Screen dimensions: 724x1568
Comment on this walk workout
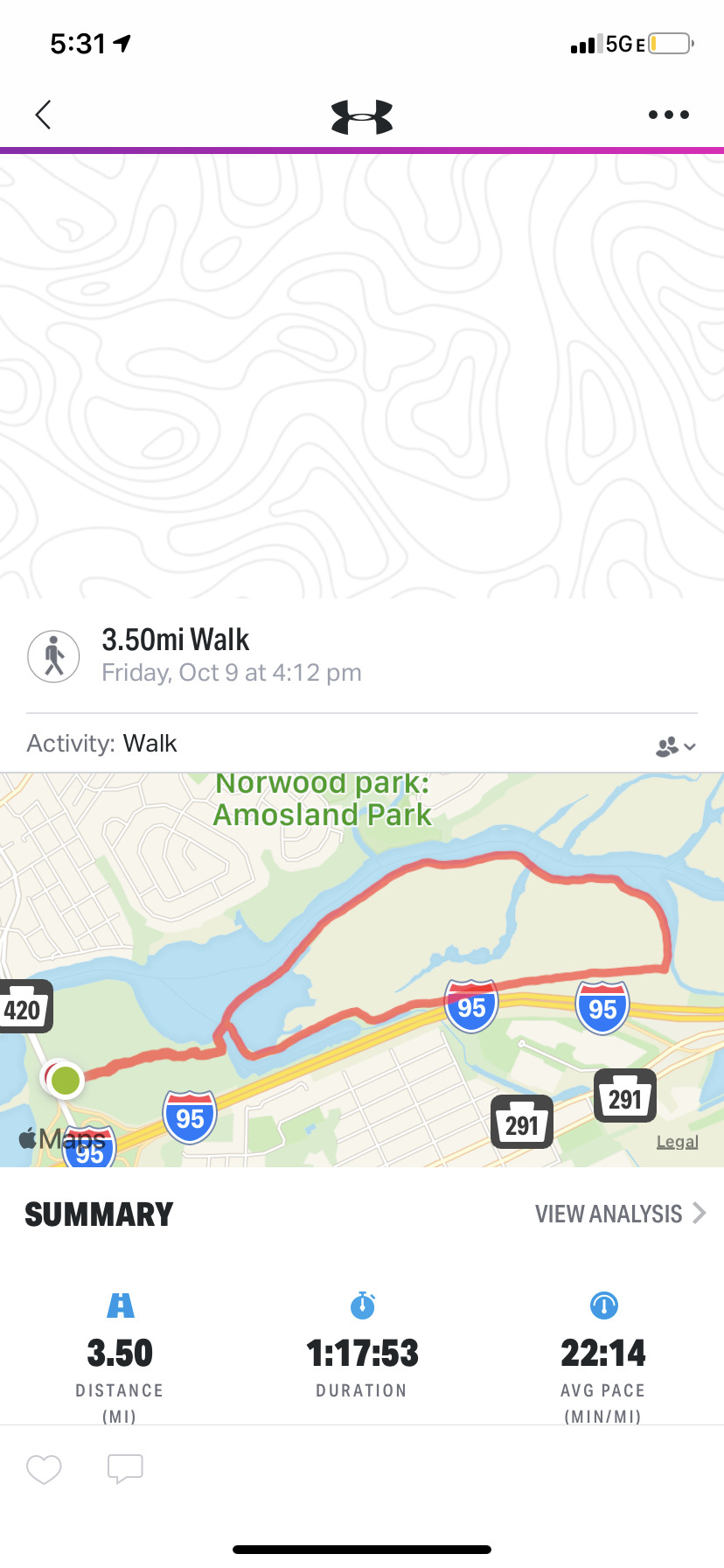point(125,1469)
